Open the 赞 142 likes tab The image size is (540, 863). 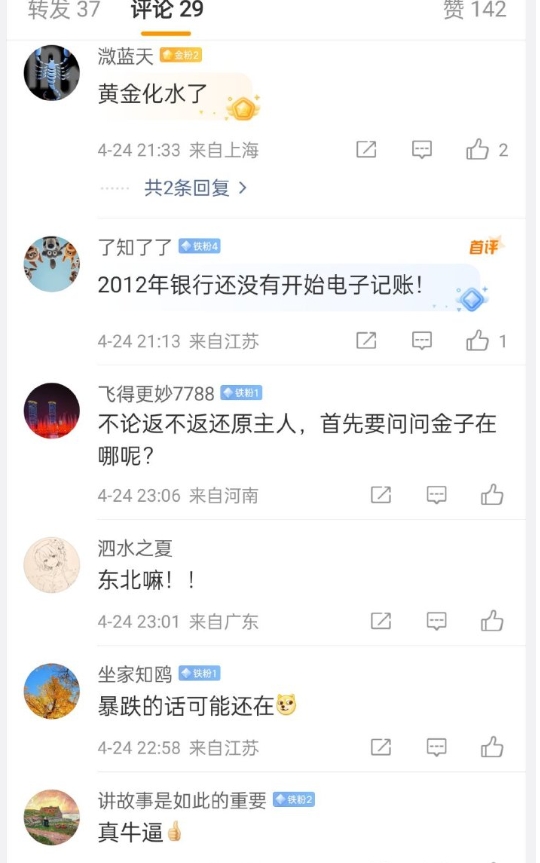pyautogui.click(x=474, y=9)
